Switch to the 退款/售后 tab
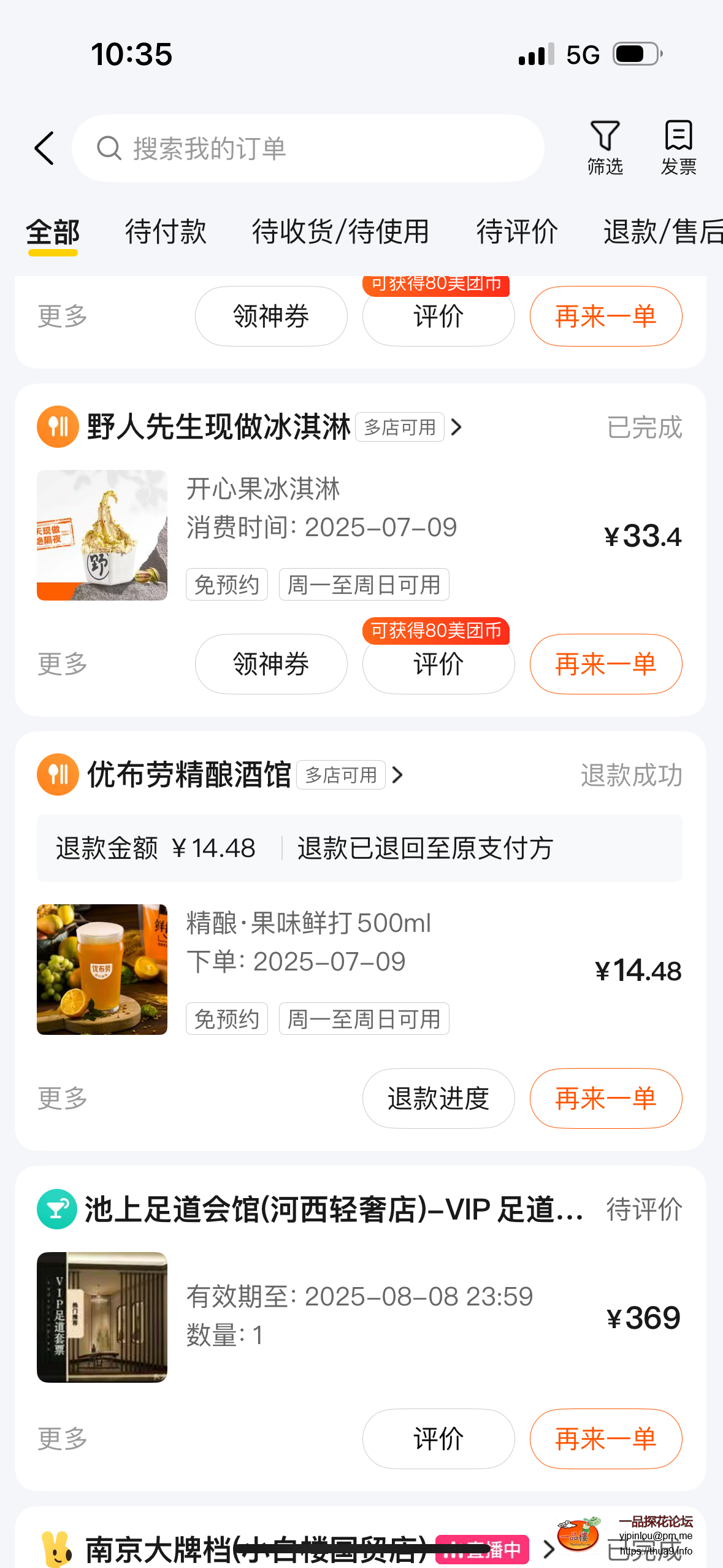Image resolution: width=723 pixels, height=1568 pixels. 662,232
